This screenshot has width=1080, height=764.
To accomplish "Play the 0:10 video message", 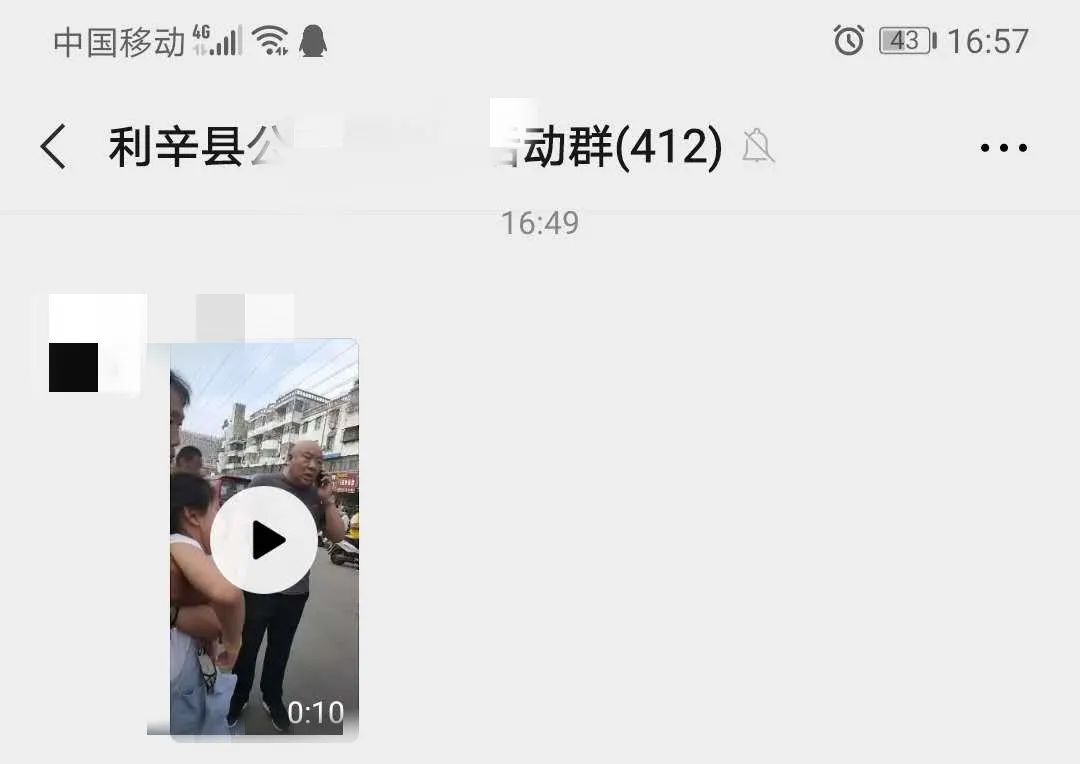I will pos(264,541).
